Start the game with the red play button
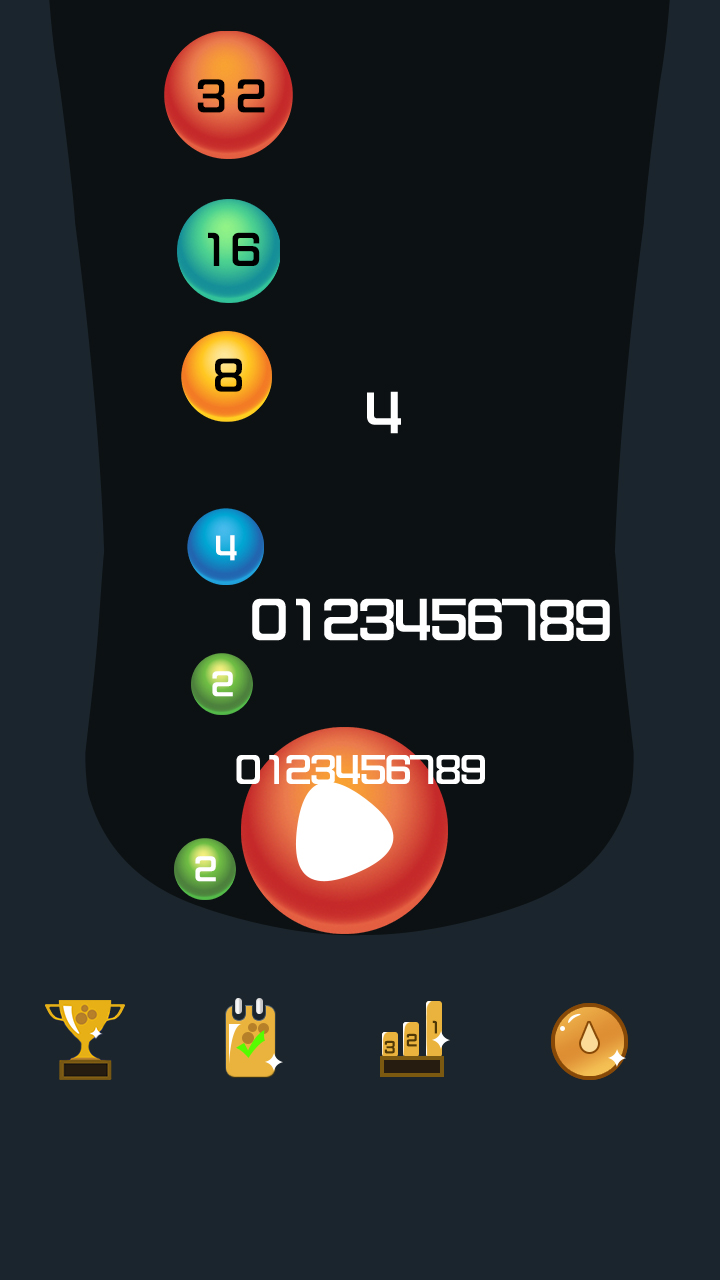Image resolution: width=720 pixels, height=1280 pixels. pyautogui.click(x=344, y=832)
